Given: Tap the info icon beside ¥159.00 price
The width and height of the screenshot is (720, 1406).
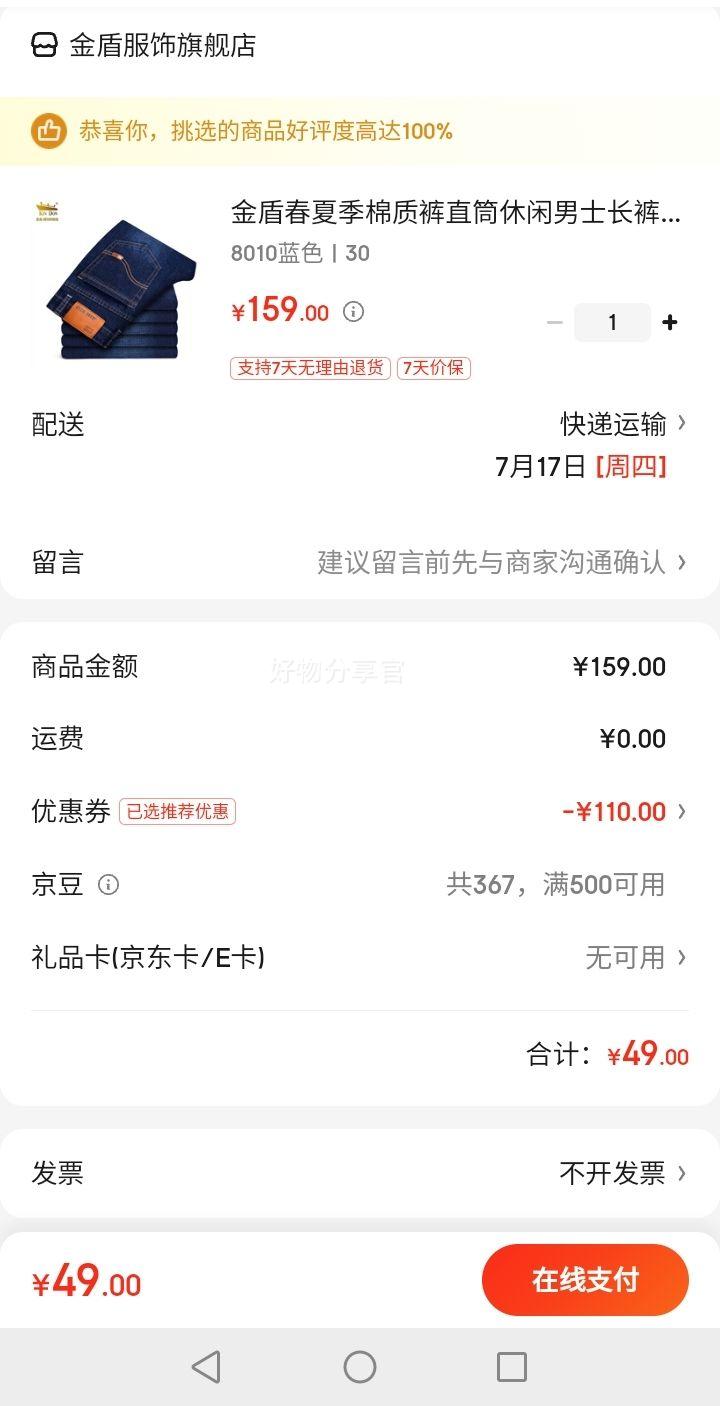Looking at the screenshot, I should pos(353,312).
